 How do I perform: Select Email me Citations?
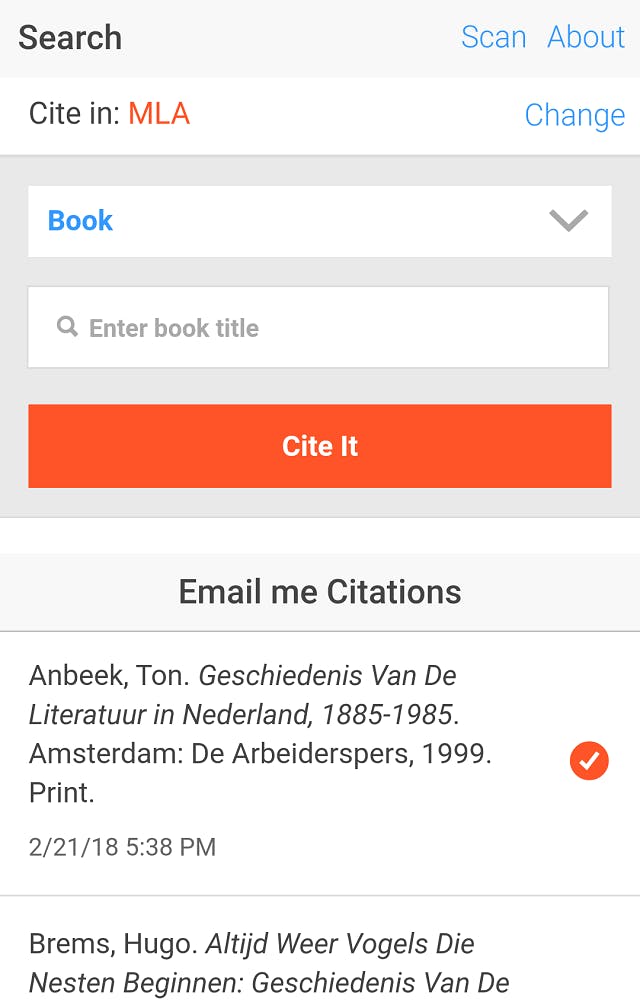(319, 592)
